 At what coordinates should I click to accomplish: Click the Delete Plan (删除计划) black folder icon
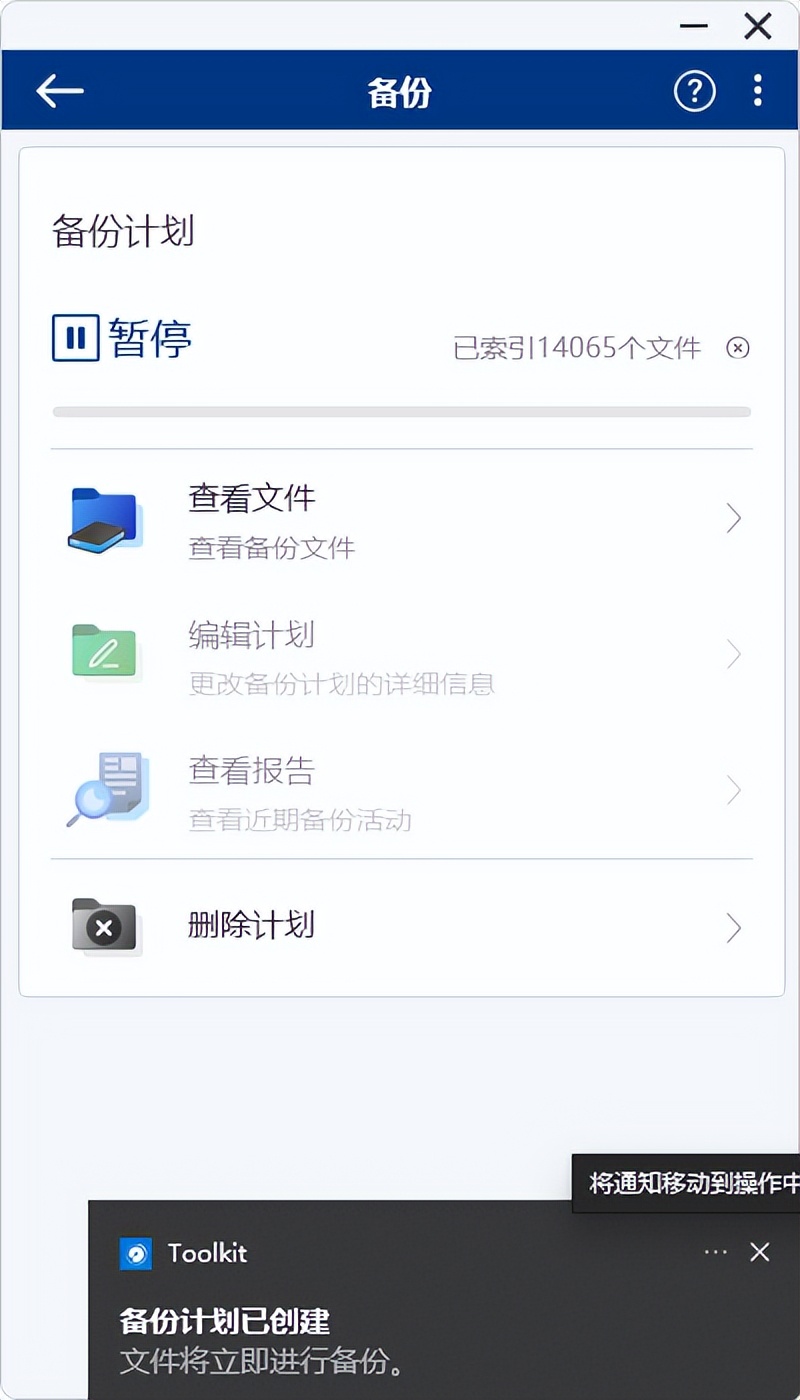pyautogui.click(x=104, y=926)
